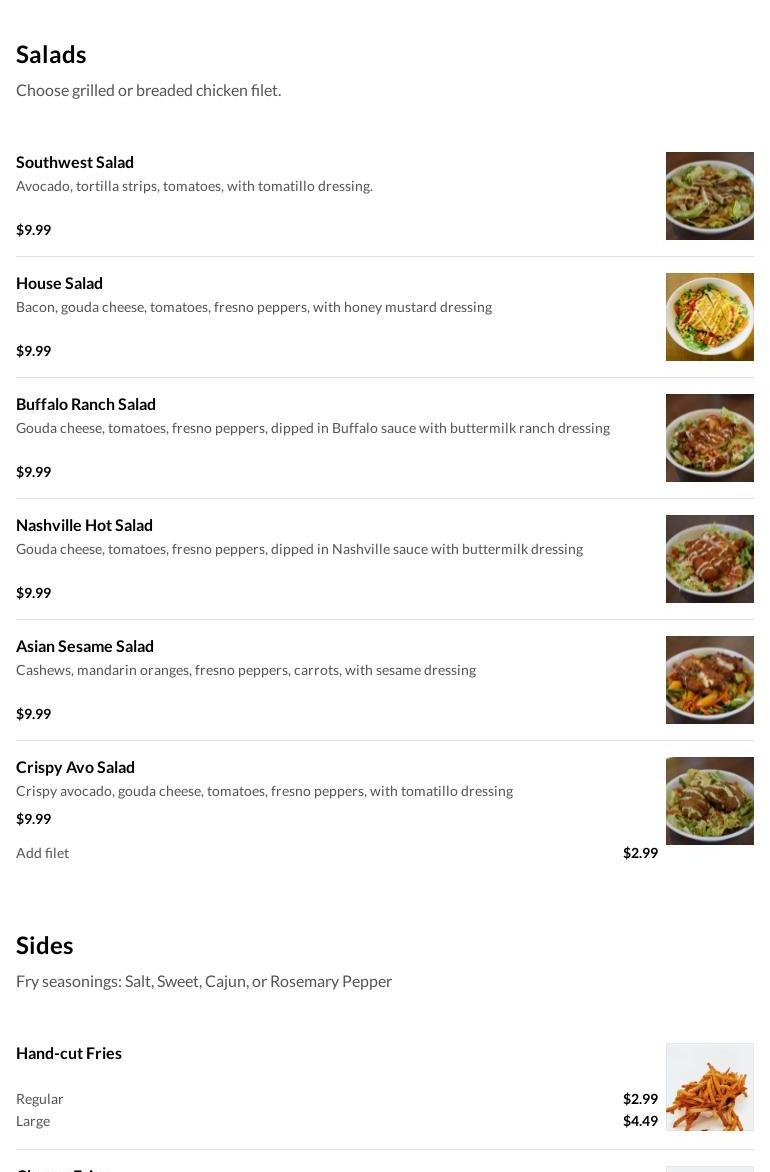Enlarge the Hand-cut Fries photo
This screenshot has width=770, height=1172.
pos(709,1087)
